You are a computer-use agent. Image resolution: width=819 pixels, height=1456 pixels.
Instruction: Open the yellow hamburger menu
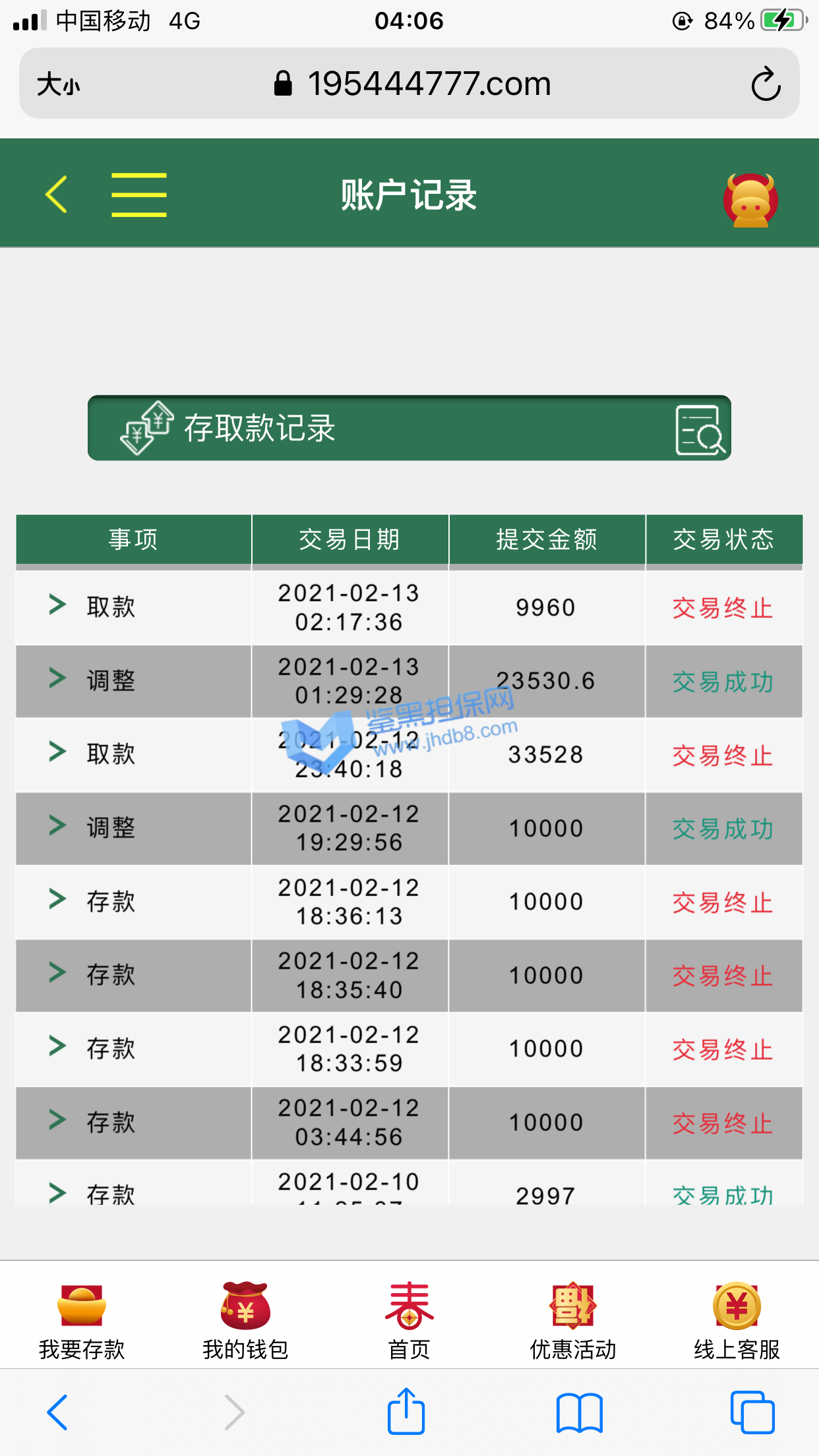[x=138, y=195]
